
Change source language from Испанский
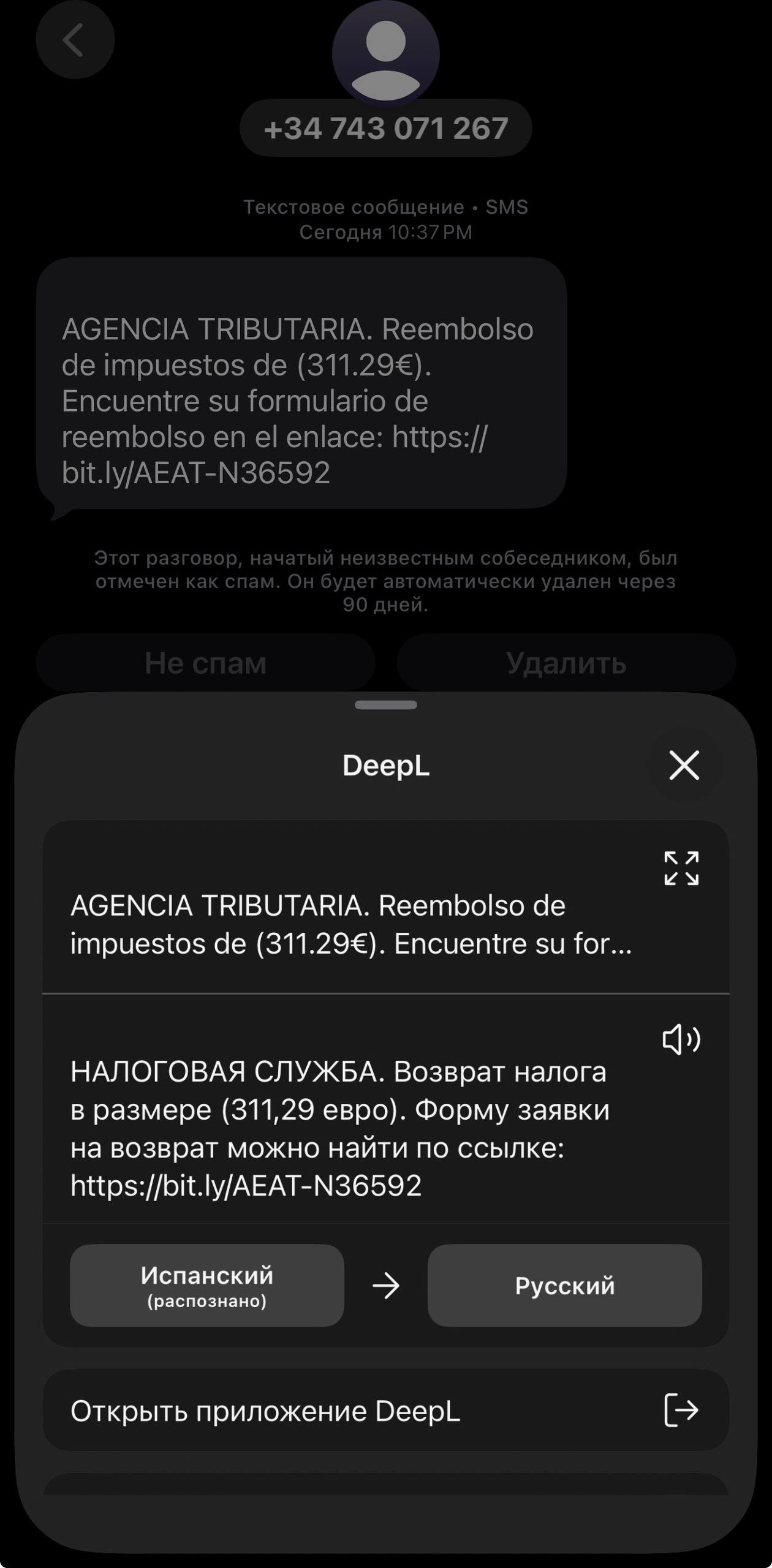point(206,1285)
